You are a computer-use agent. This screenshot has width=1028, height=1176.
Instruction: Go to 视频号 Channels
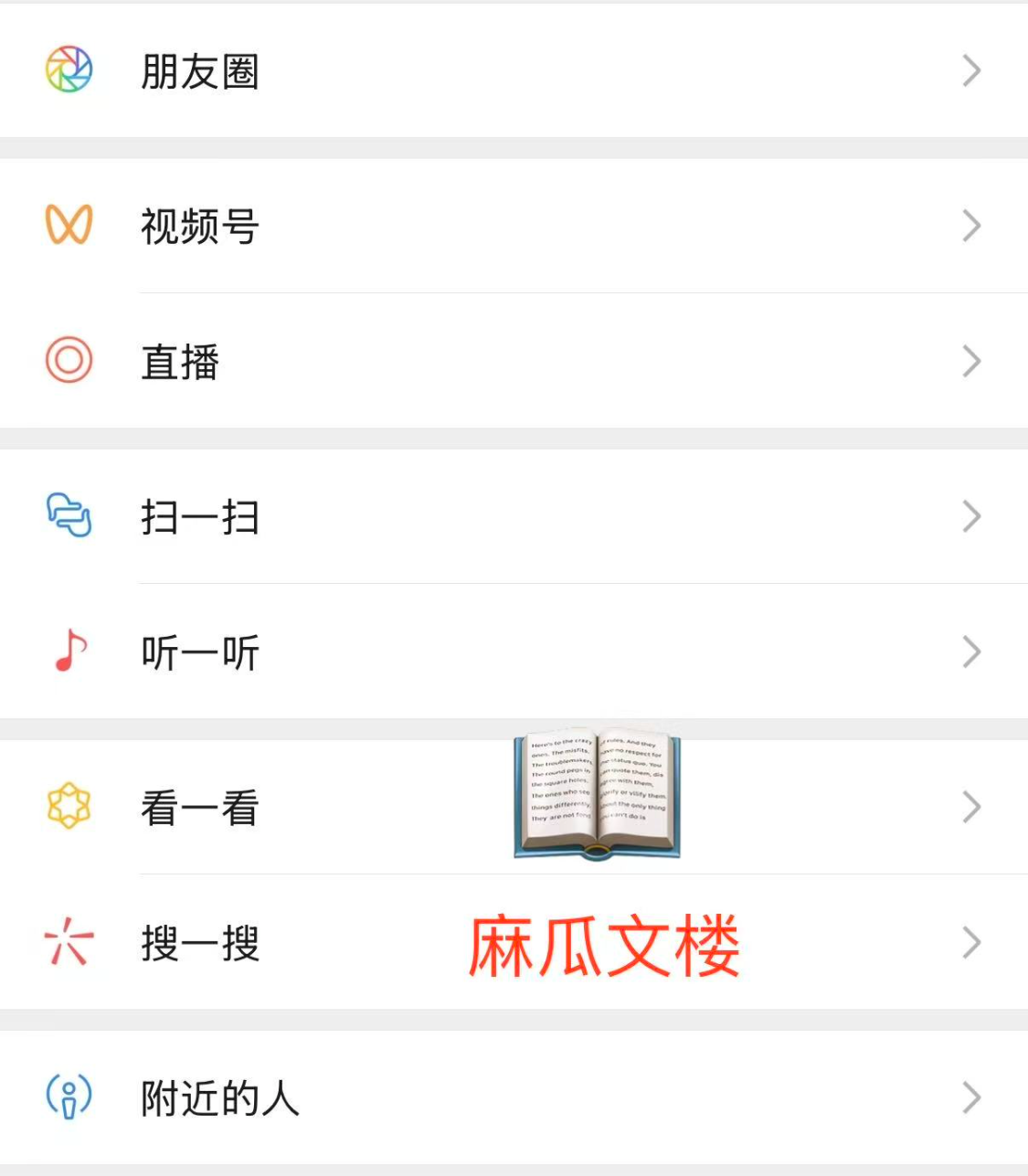[199, 226]
